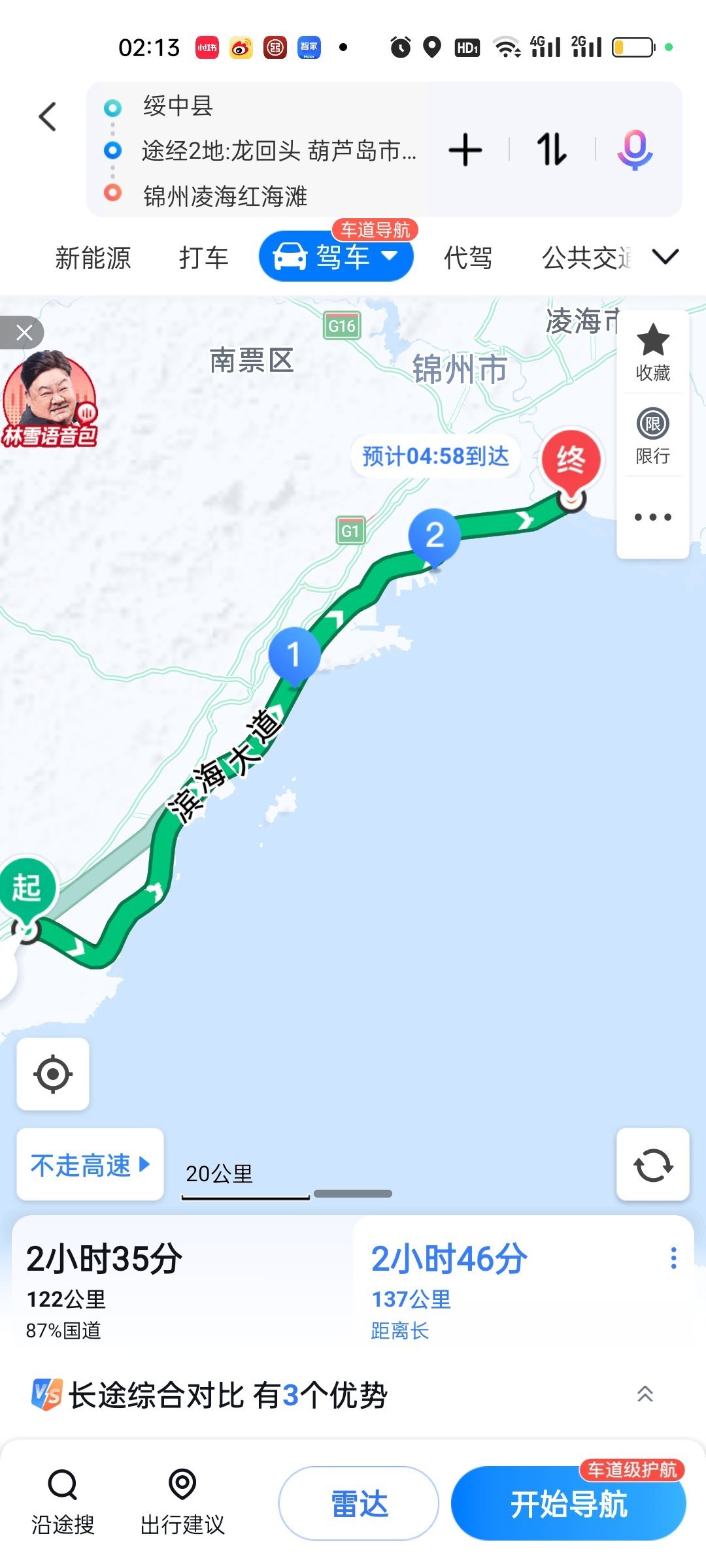Dismiss the 林雪语音包 promo banner
The width and height of the screenshot is (706, 1568).
pyautogui.click(x=24, y=332)
